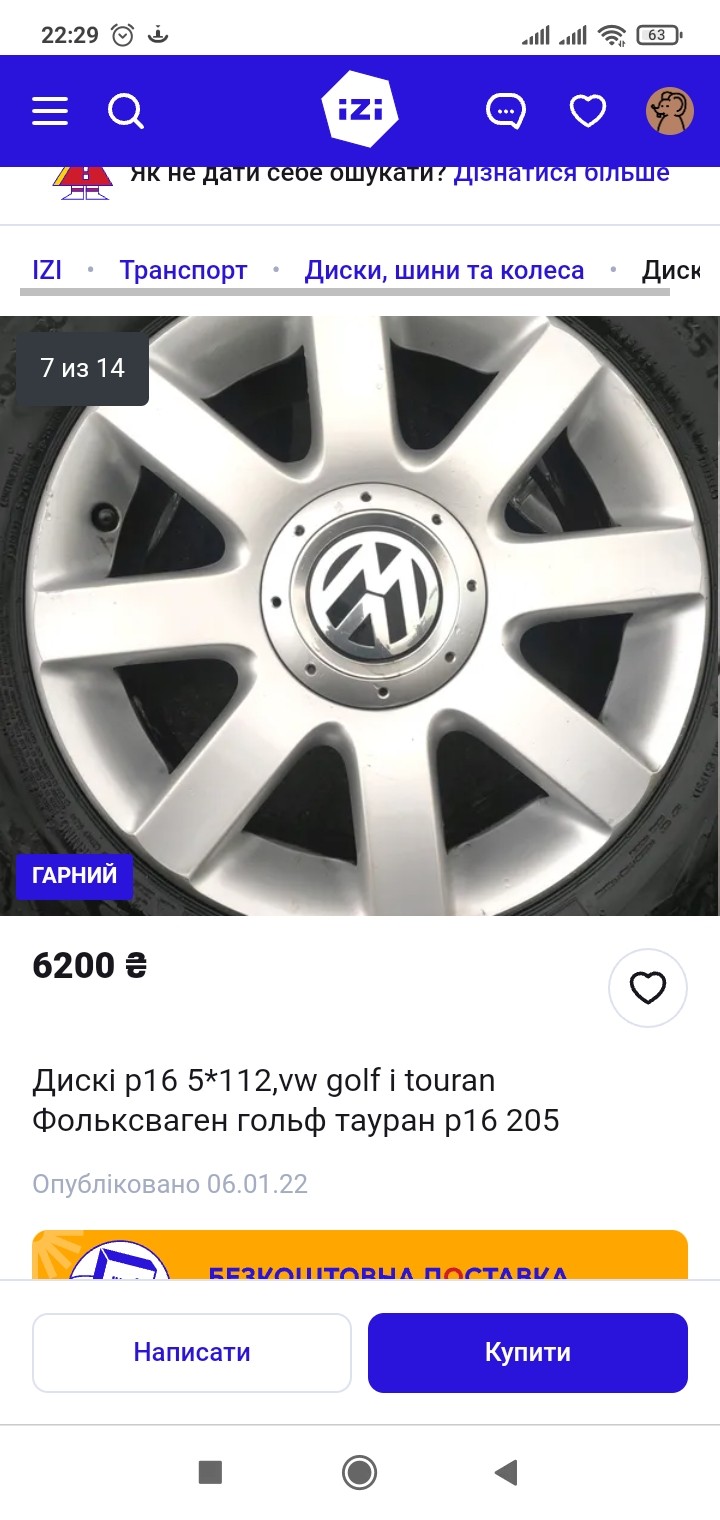Add this listing to favorites
This screenshot has height=1520, width=720.
pyautogui.click(x=648, y=988)
